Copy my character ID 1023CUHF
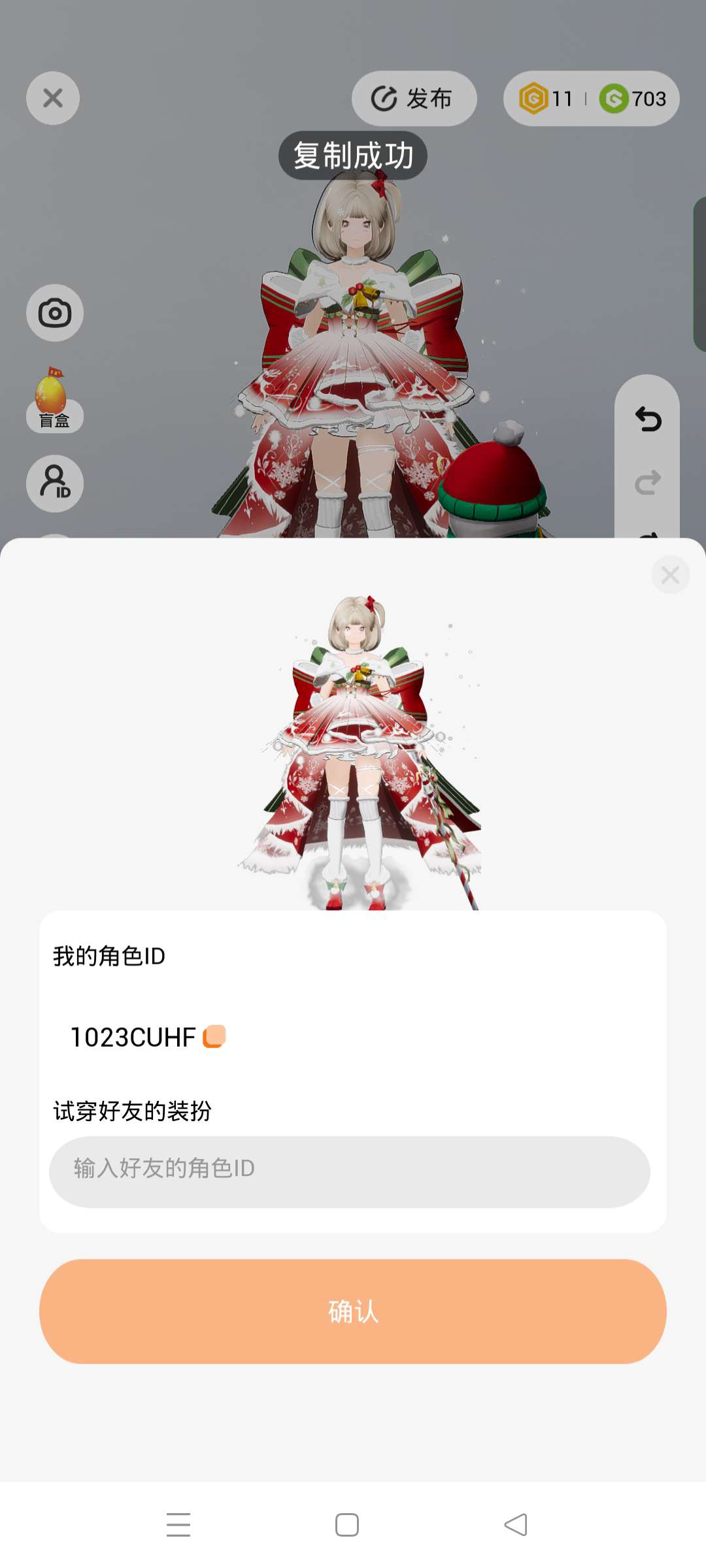 (x=214, y=1036)
